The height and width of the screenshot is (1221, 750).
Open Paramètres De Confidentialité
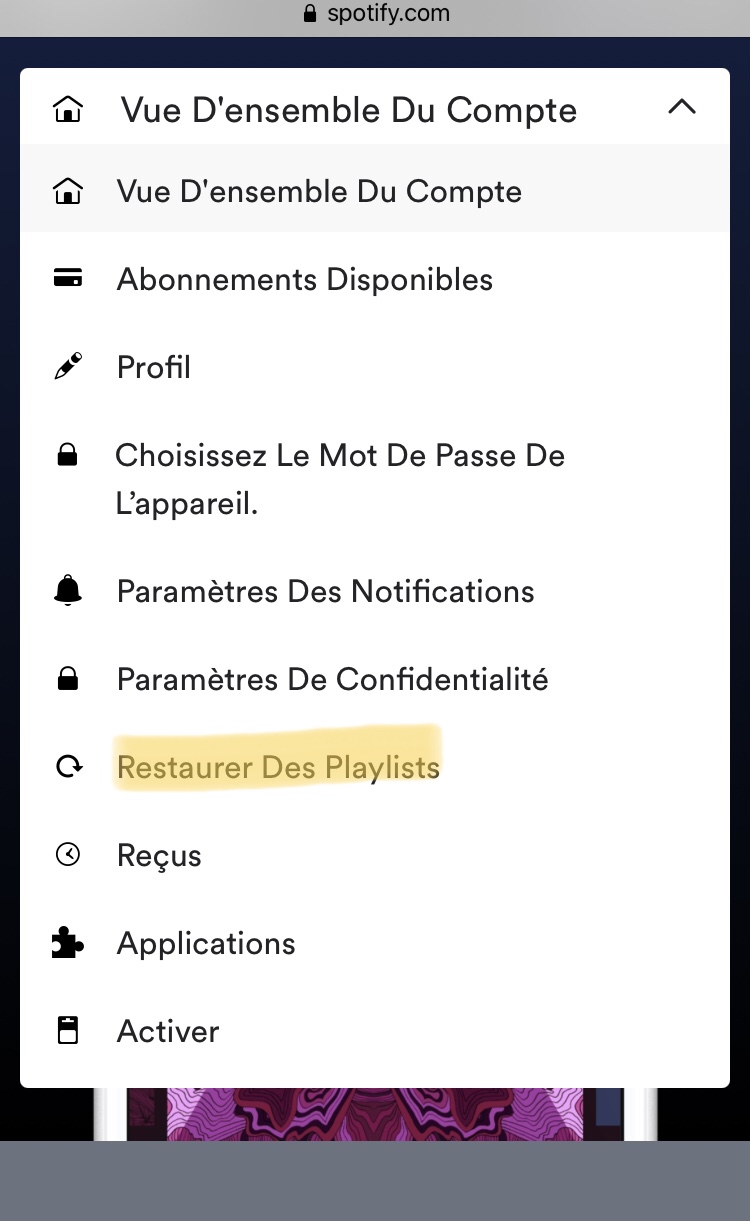pyautogui.click(x=332, y=680)
